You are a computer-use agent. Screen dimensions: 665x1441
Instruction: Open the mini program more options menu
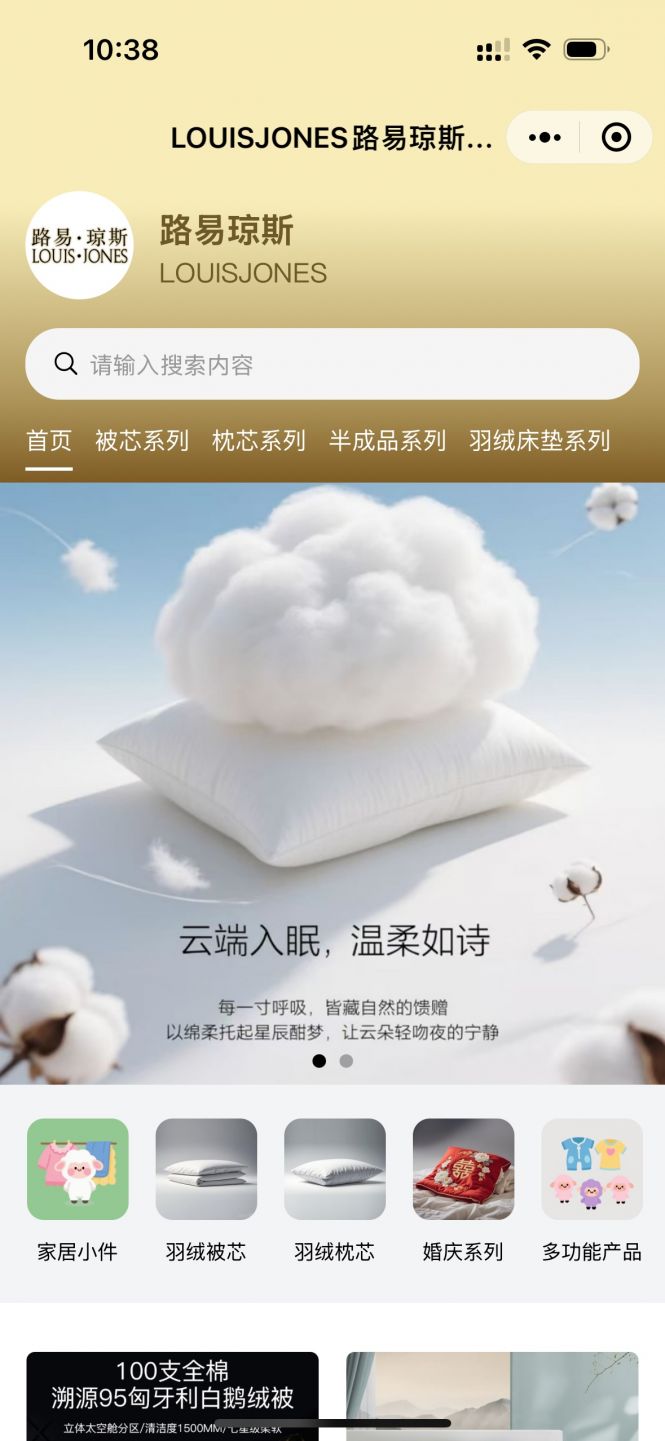pyautogui.click(x=545, y=138)
